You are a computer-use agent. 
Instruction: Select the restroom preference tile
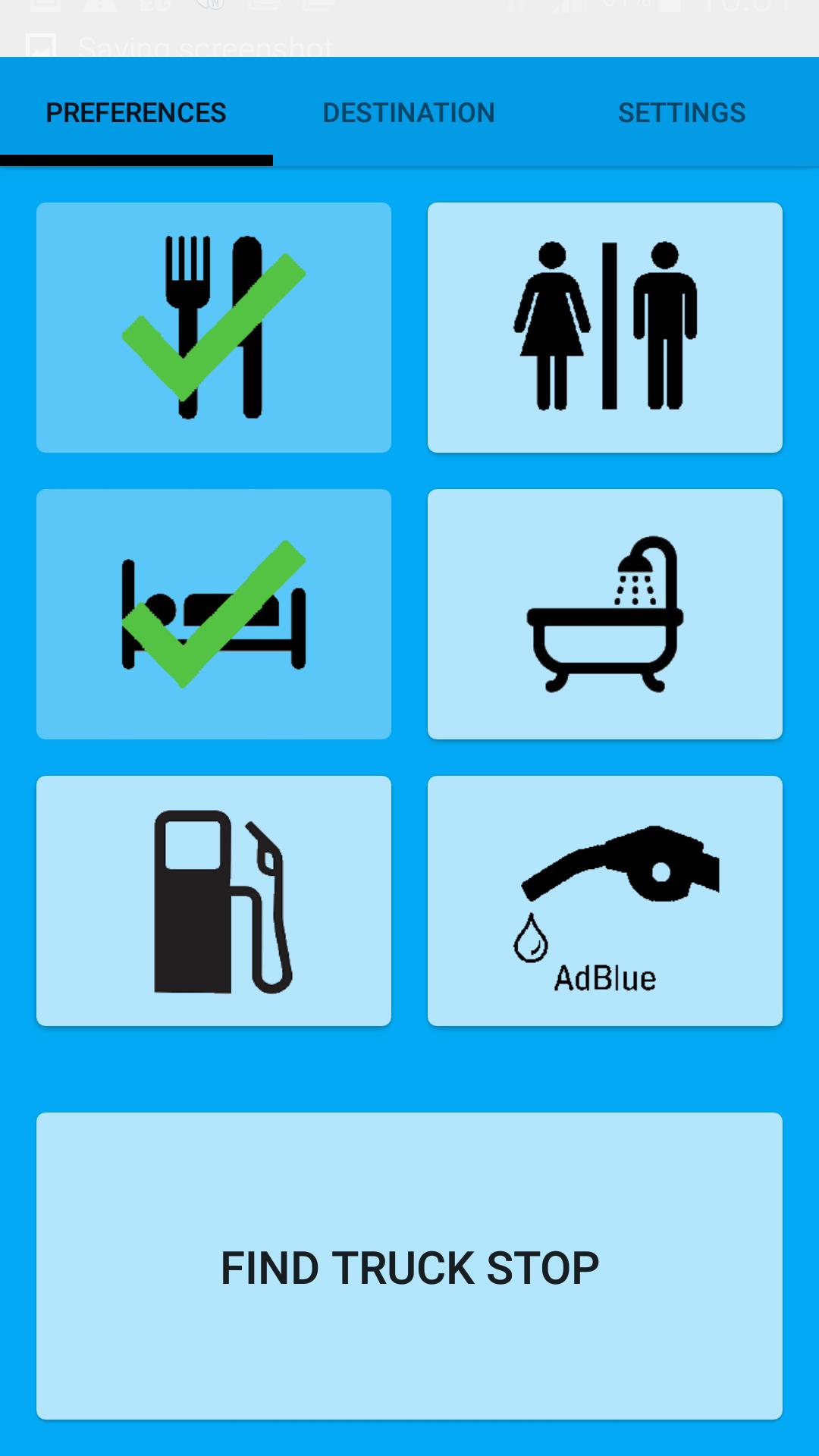click(605, 328)
